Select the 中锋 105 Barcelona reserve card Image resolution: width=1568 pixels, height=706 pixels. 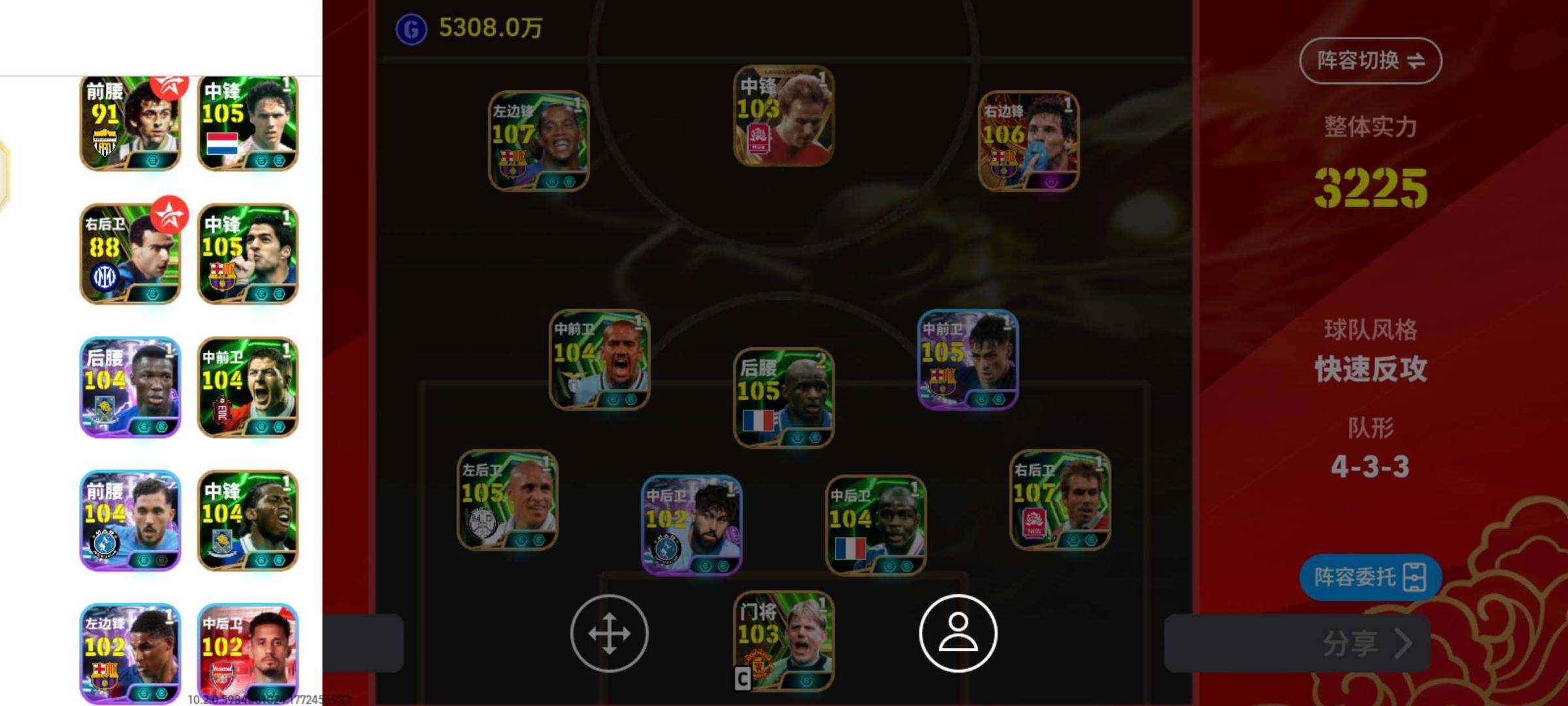click(248, 254)
